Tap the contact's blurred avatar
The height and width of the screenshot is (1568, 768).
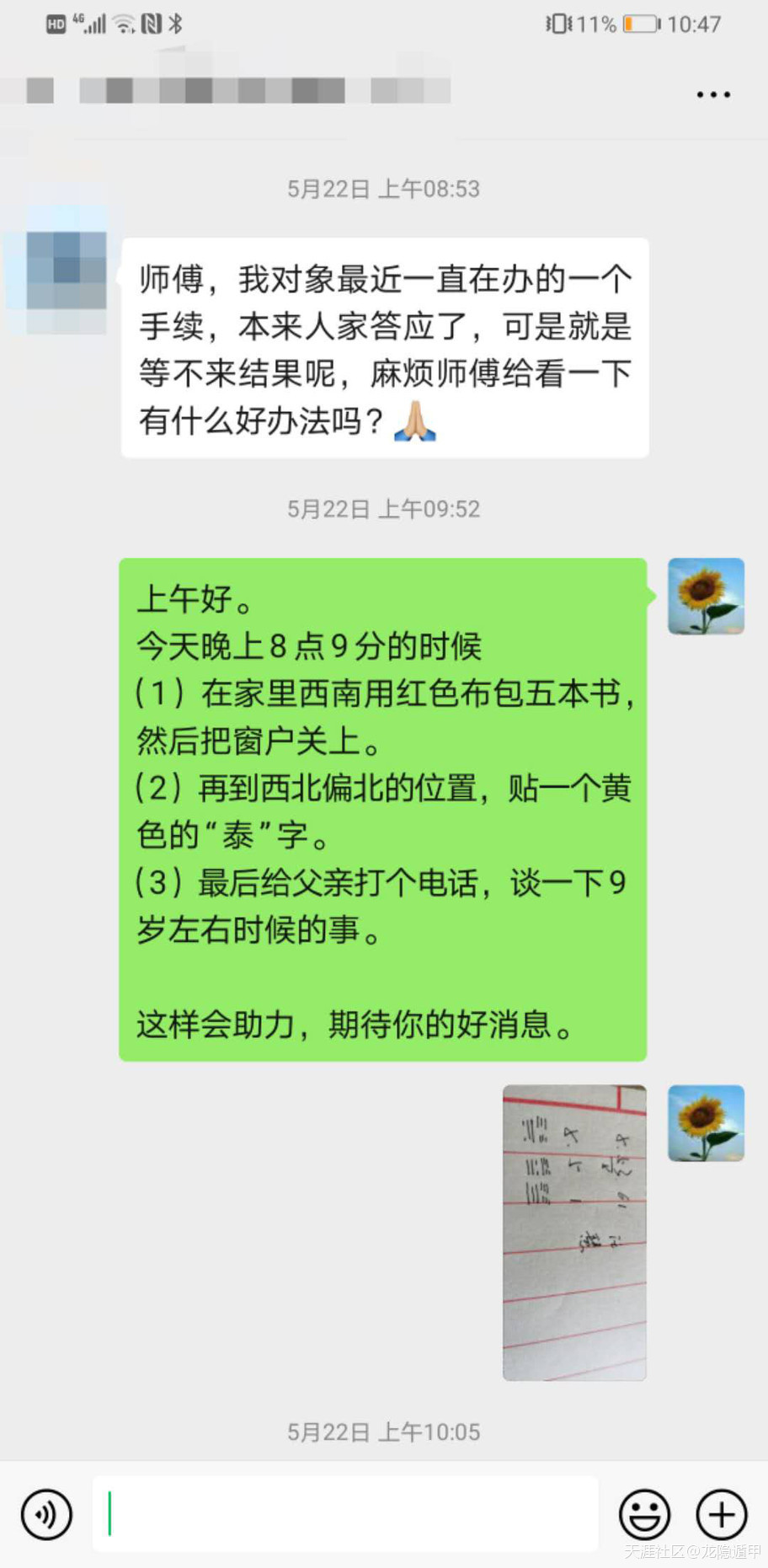click(66, 271)
